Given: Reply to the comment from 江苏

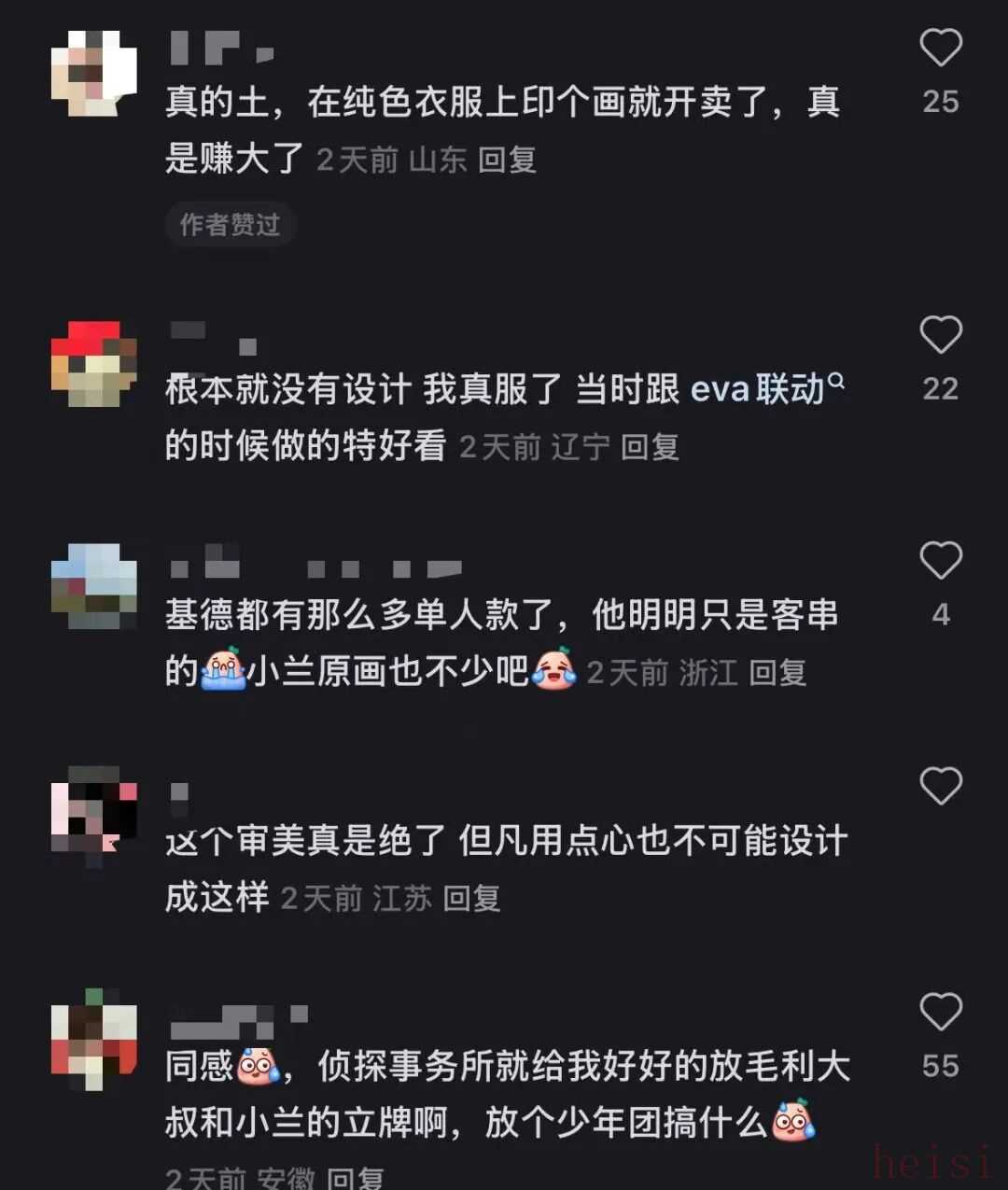Looking at the screenshot, I should pos(471,899).
